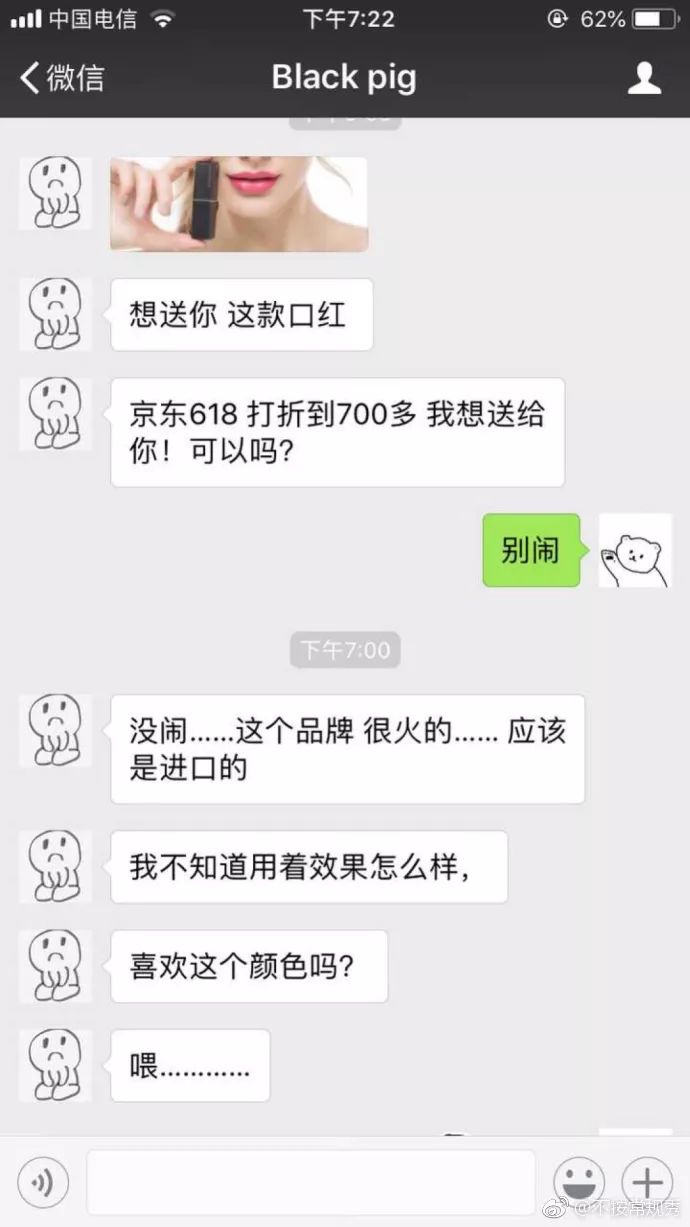The image size is (690, 1227).
Task: Open the emoji sticker panel
Action: 579,1183
